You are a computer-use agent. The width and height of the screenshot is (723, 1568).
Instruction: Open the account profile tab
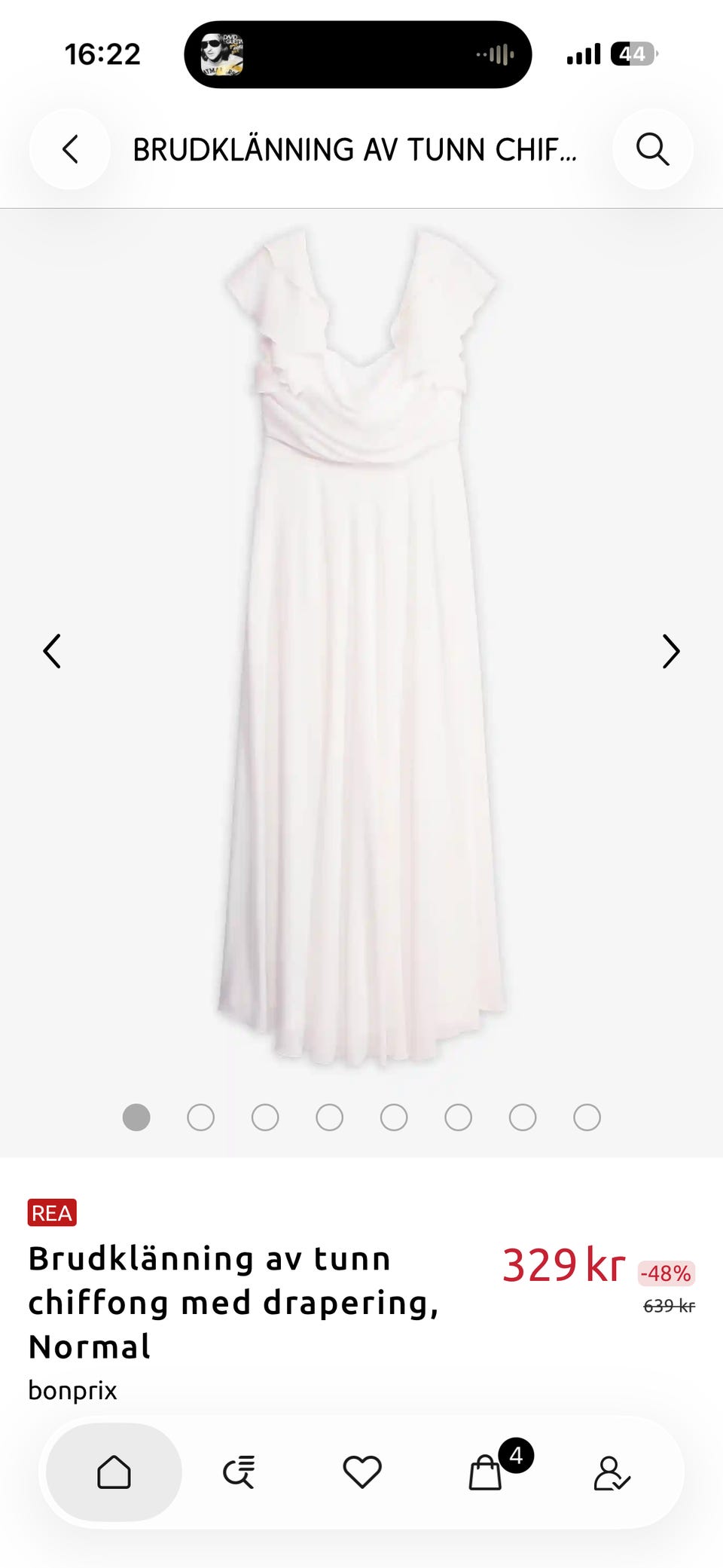tap(612, 1472)
